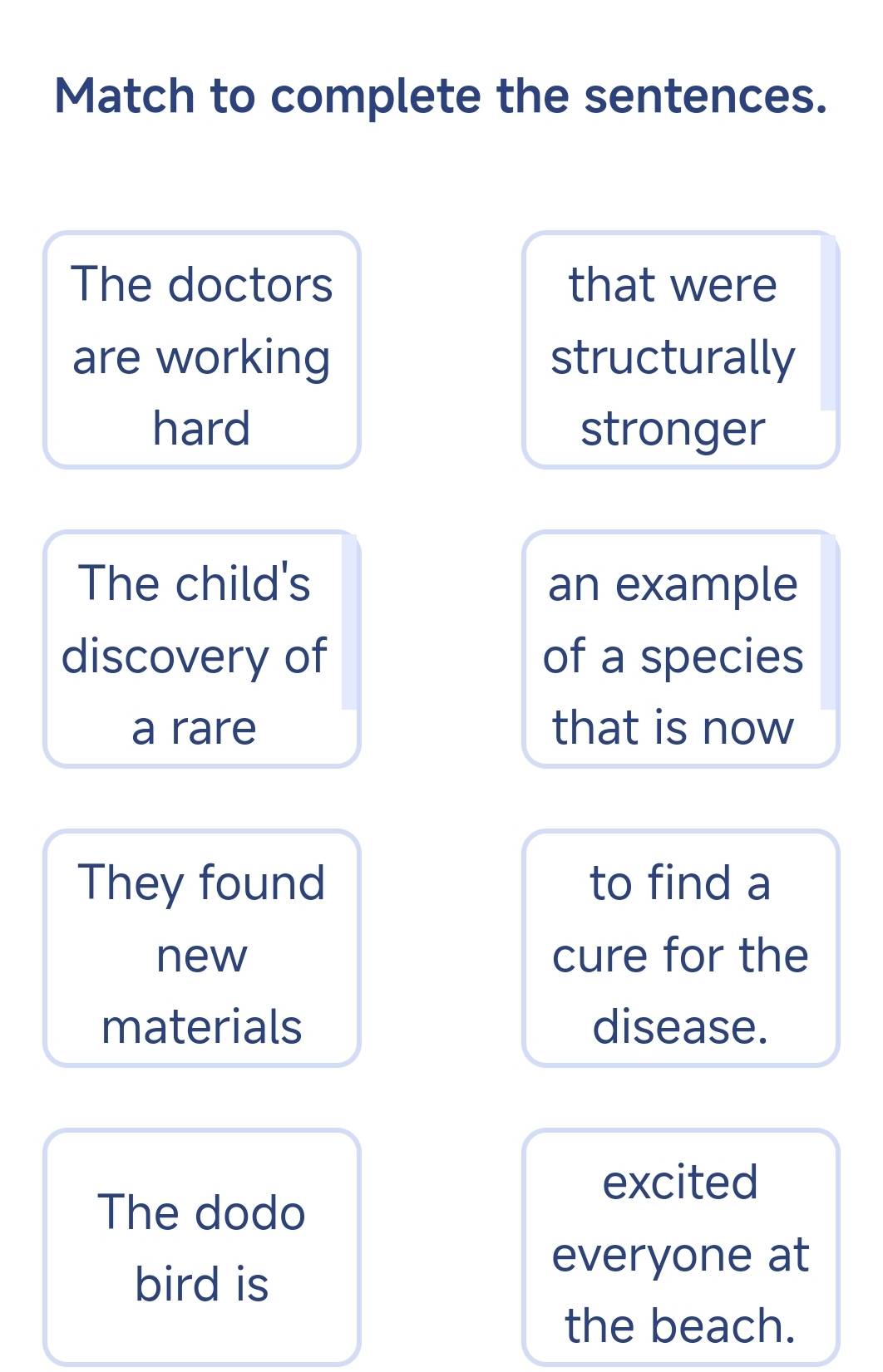Select the 'They found new materials' card
Viewport: 883px width, 1372px height.
point(201,948)
